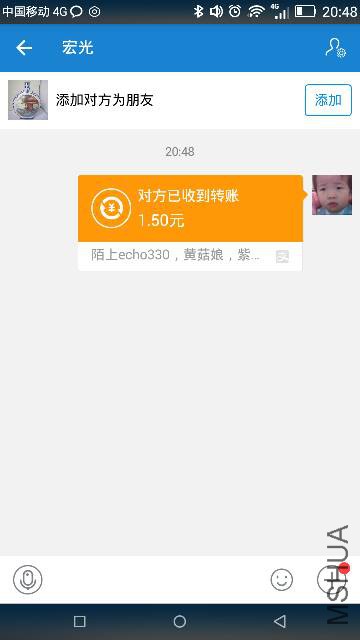Open contact settings icon in header
Viewport: 360px width, 640px height.
pyautogui.click(x=336, y=48)
